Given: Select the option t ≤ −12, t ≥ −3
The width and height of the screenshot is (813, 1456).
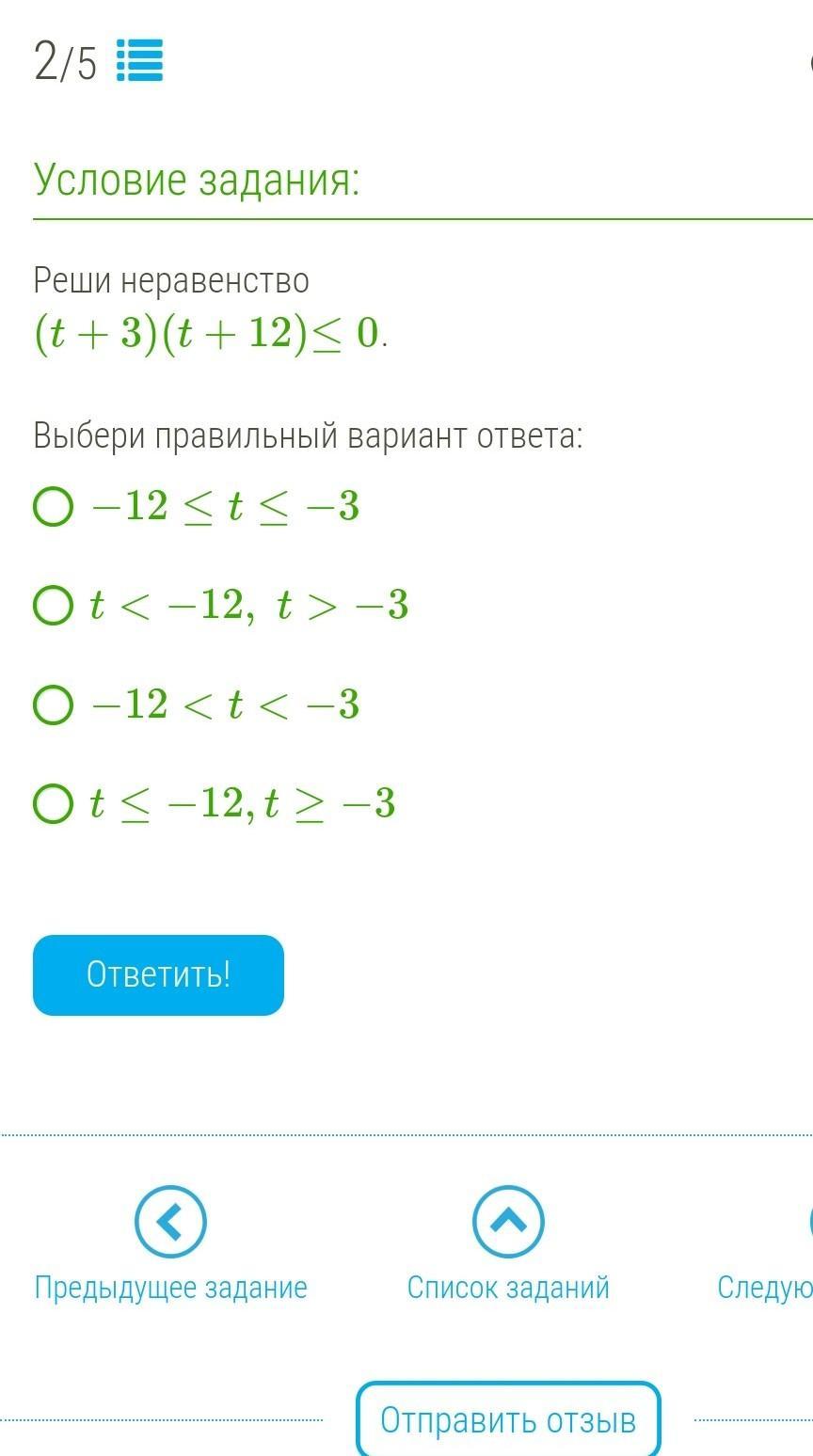Looking at the screenshot, I should (53, 803).
